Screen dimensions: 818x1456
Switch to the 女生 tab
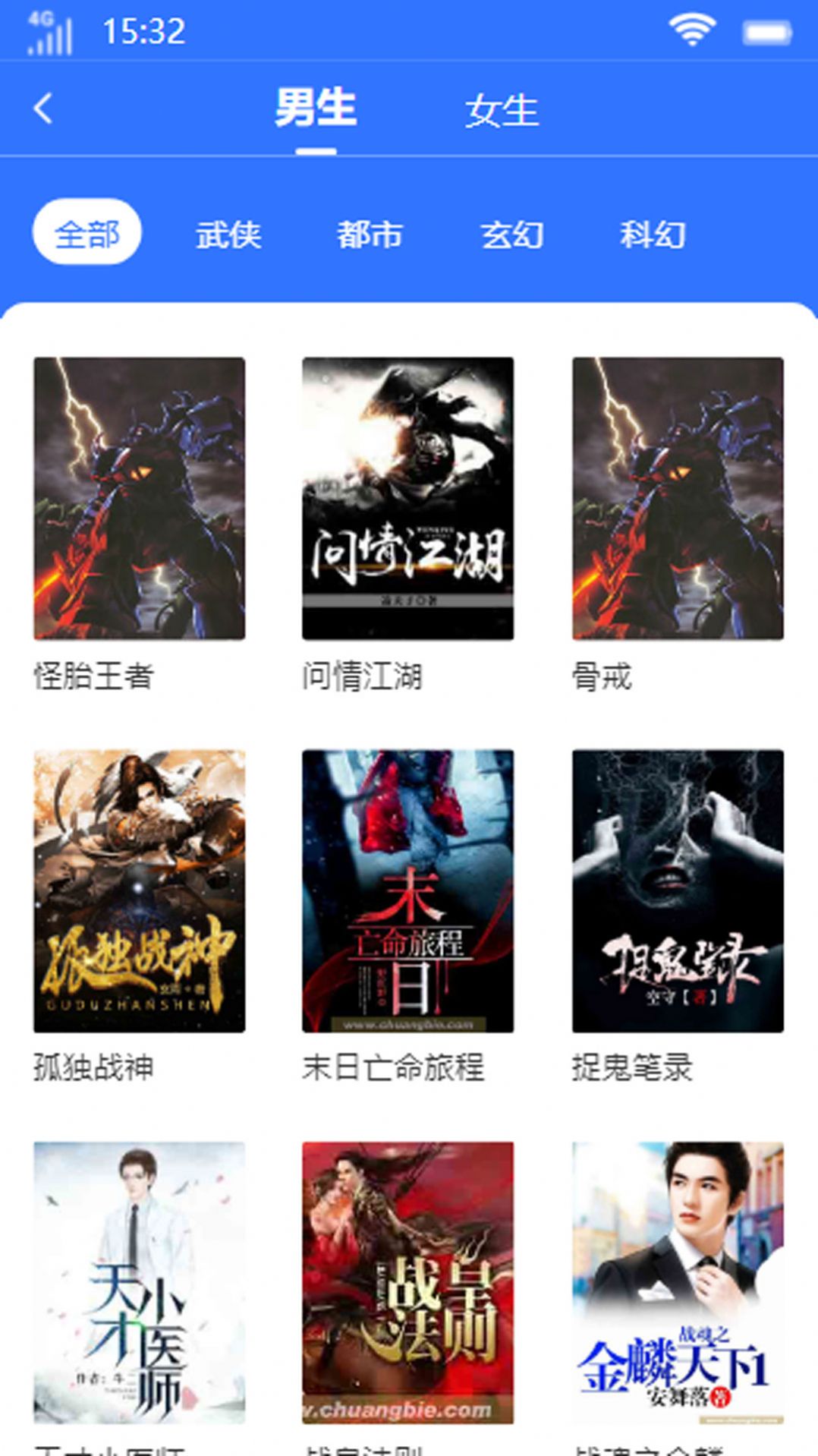coord(502,111)
